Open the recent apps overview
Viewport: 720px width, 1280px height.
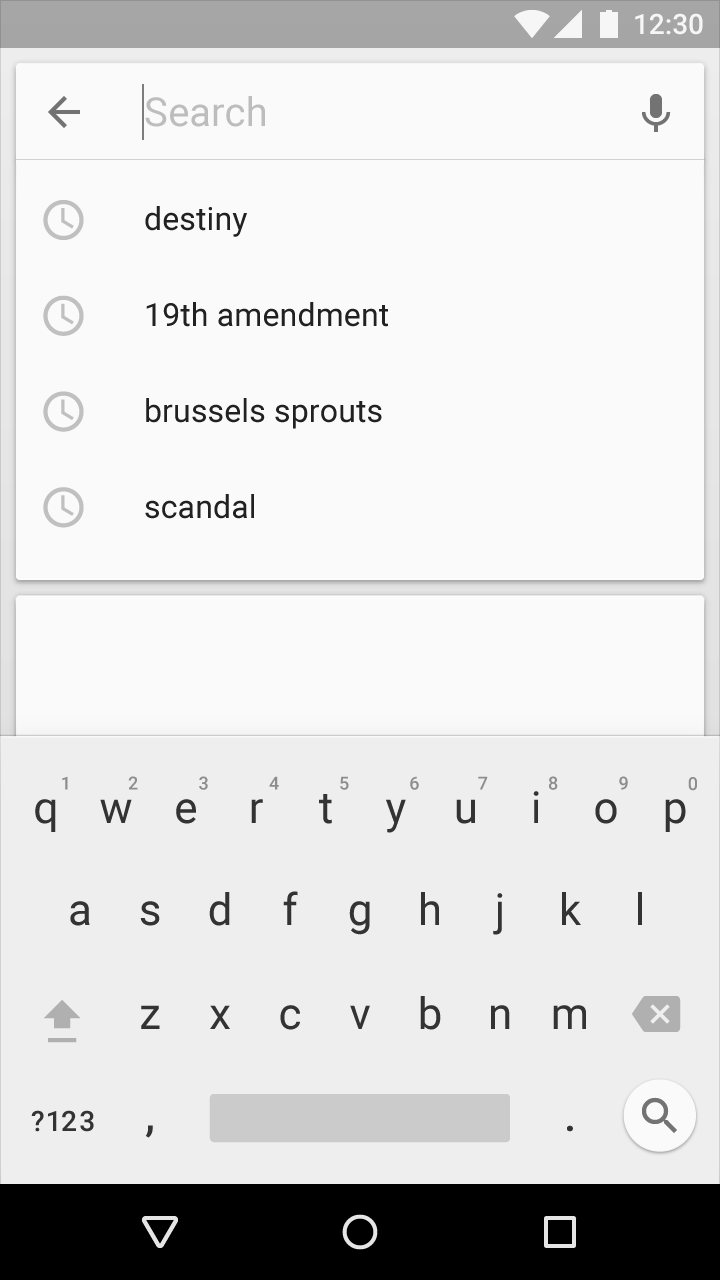coord(560,1232)
